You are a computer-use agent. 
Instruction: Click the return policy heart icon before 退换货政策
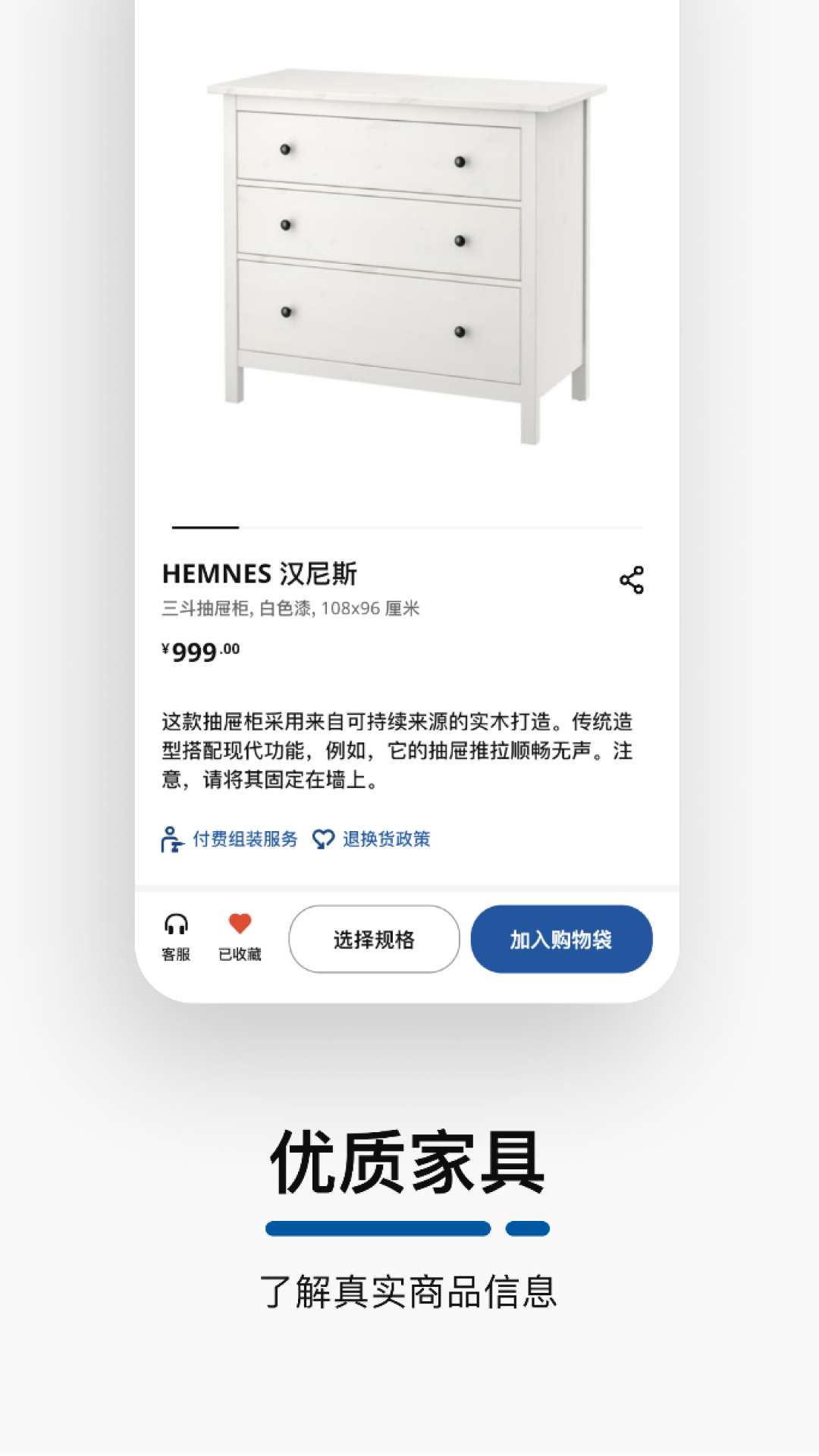click(323, 839)
